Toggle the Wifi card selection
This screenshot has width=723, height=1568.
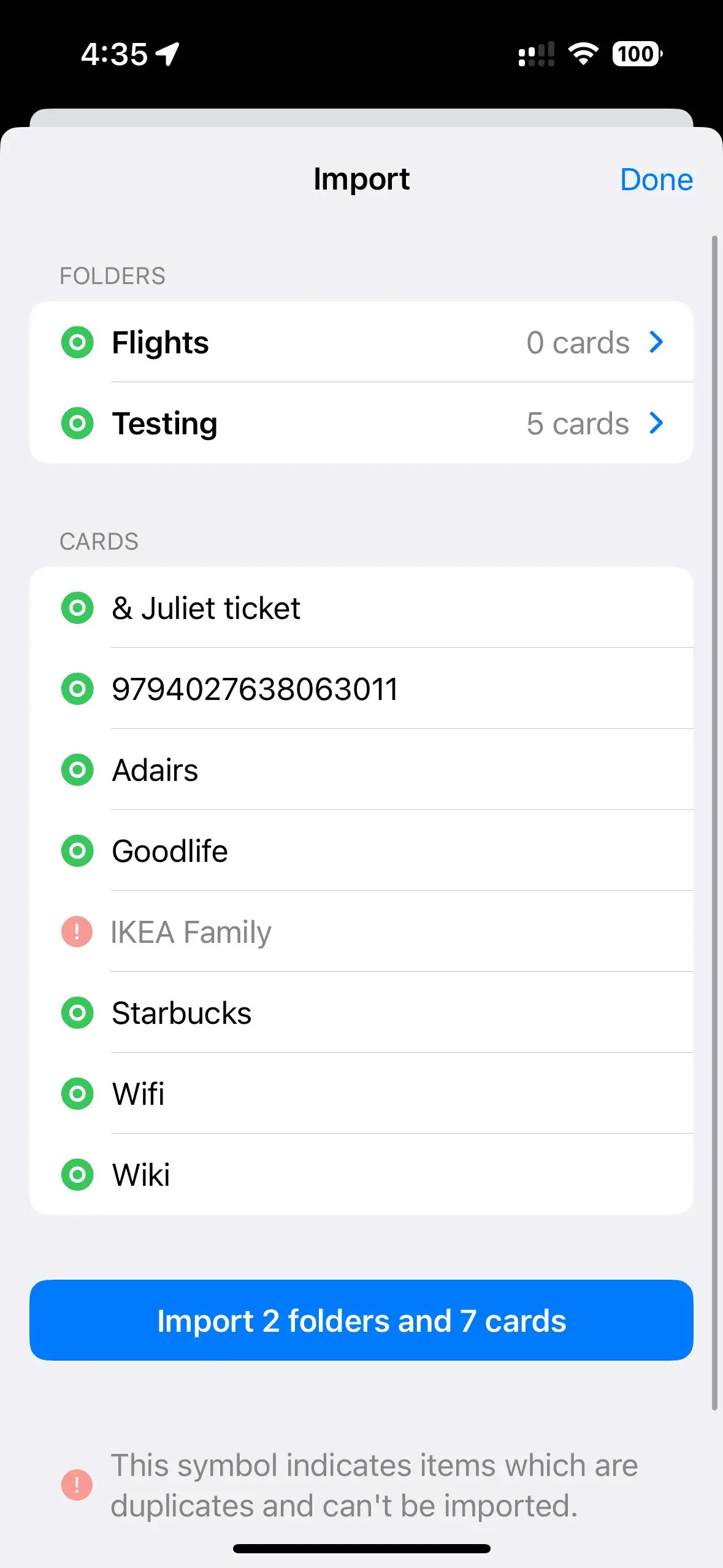77,1094
